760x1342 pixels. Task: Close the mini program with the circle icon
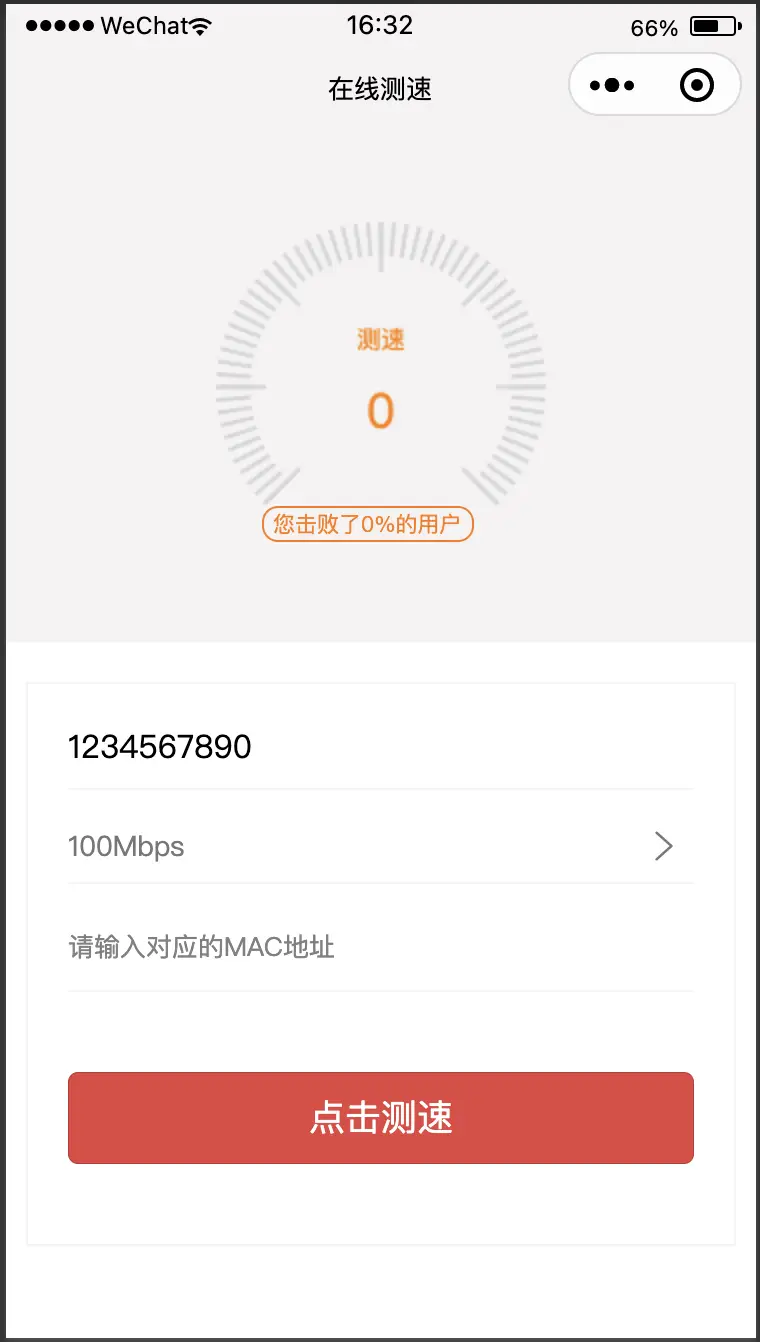pyautogui.click(x=697, y=86)
